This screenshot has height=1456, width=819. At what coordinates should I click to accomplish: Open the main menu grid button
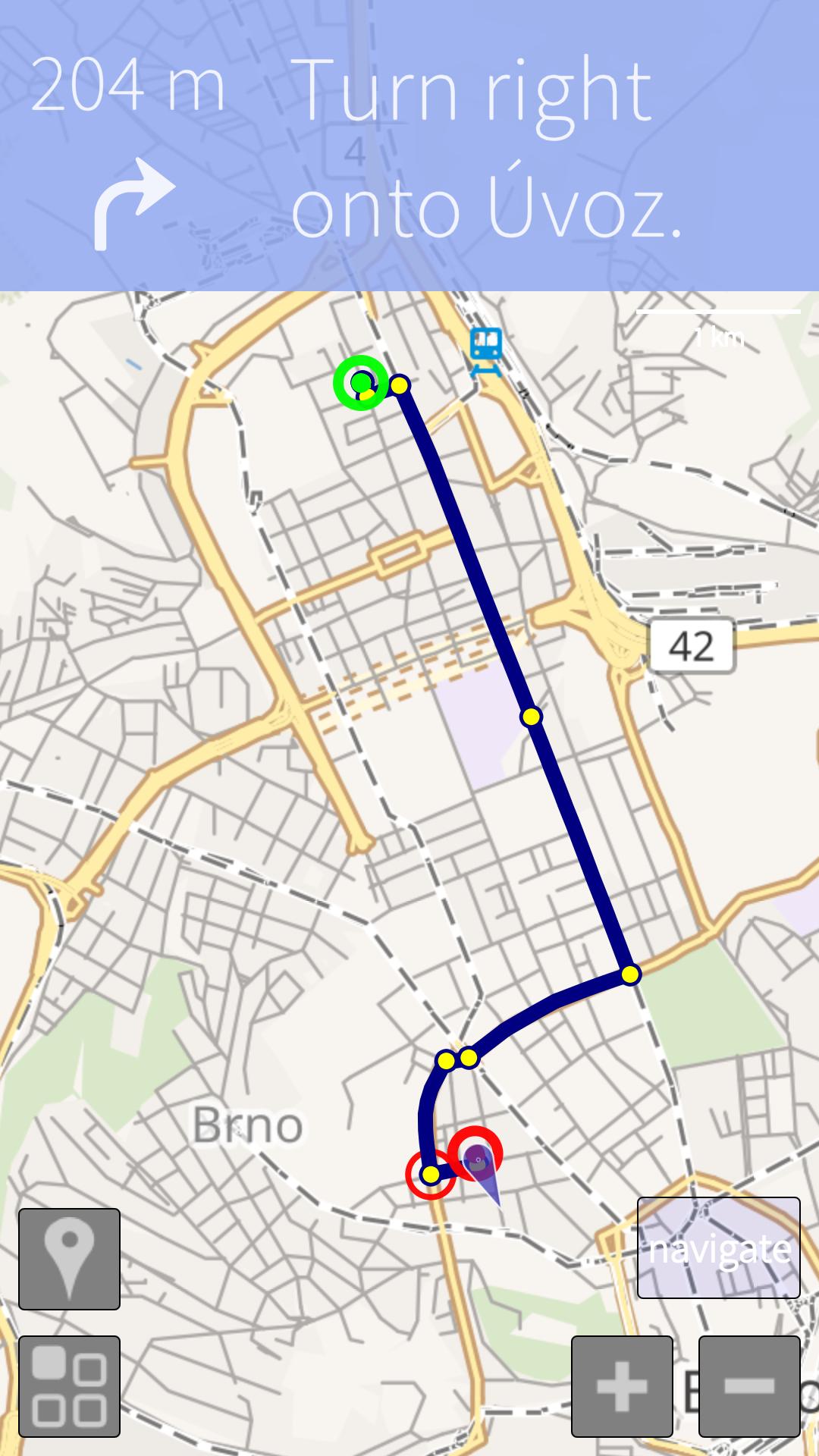coord(69,1386)
